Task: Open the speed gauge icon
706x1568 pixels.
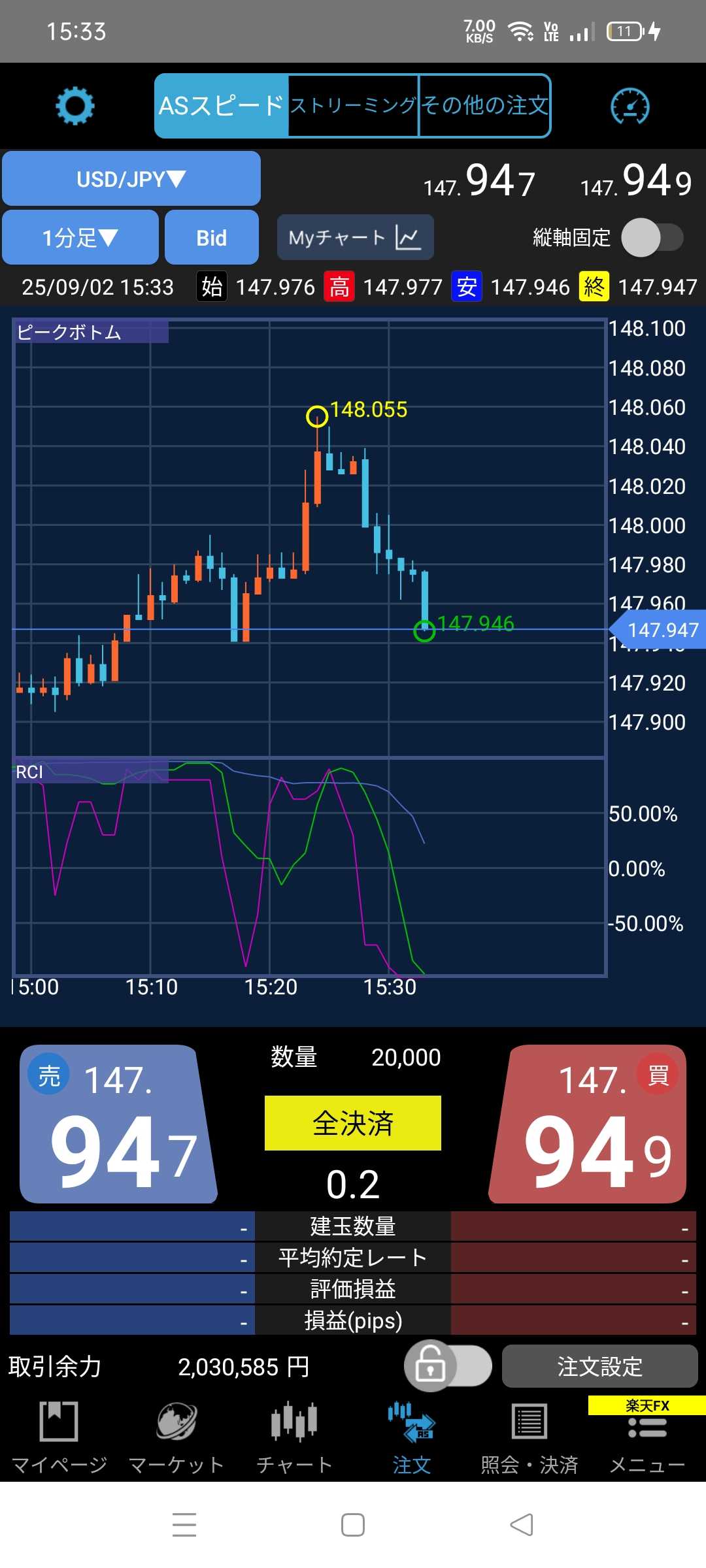Action: coord(630,106)
